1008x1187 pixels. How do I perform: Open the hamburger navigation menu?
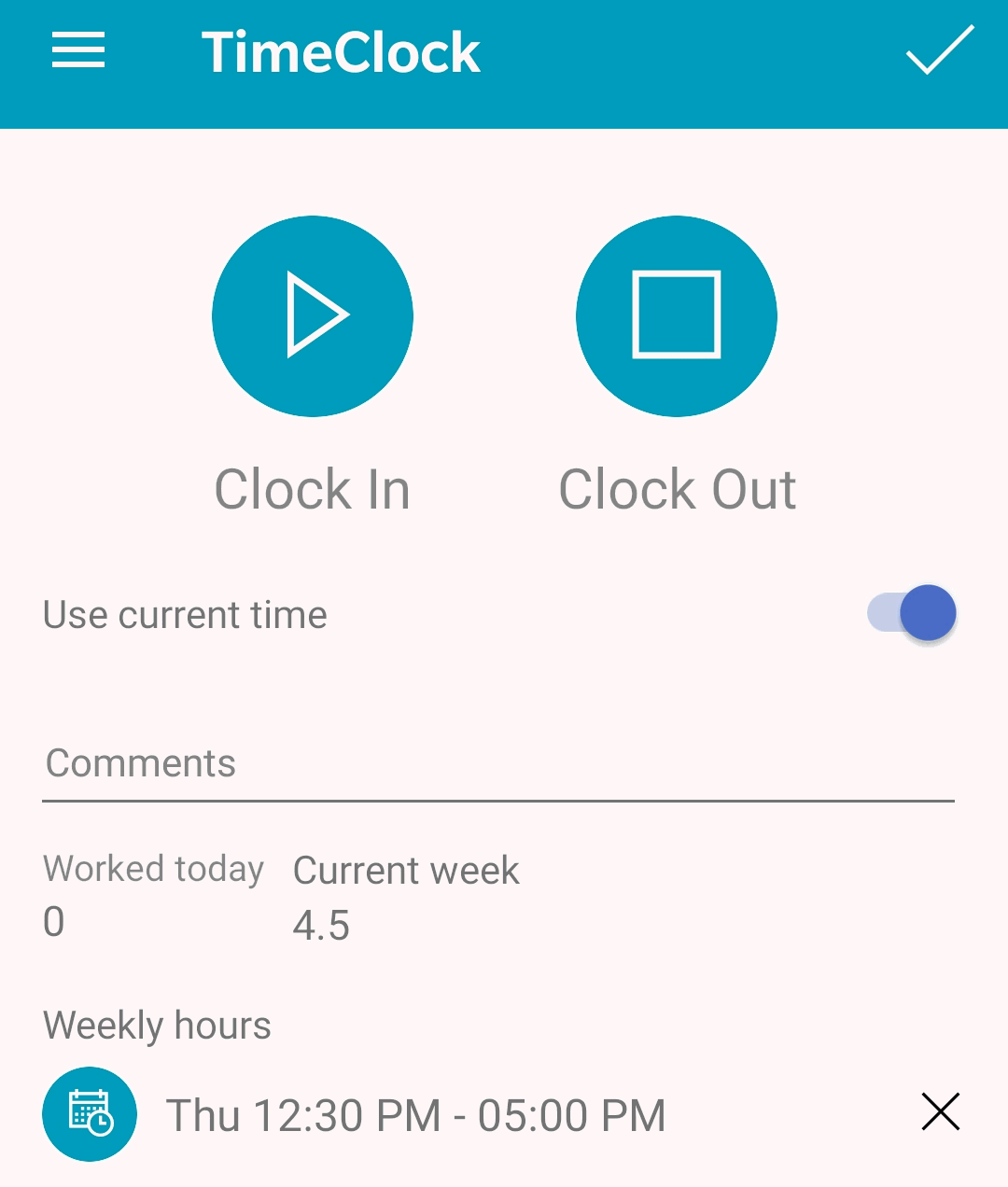coord(78,50)
